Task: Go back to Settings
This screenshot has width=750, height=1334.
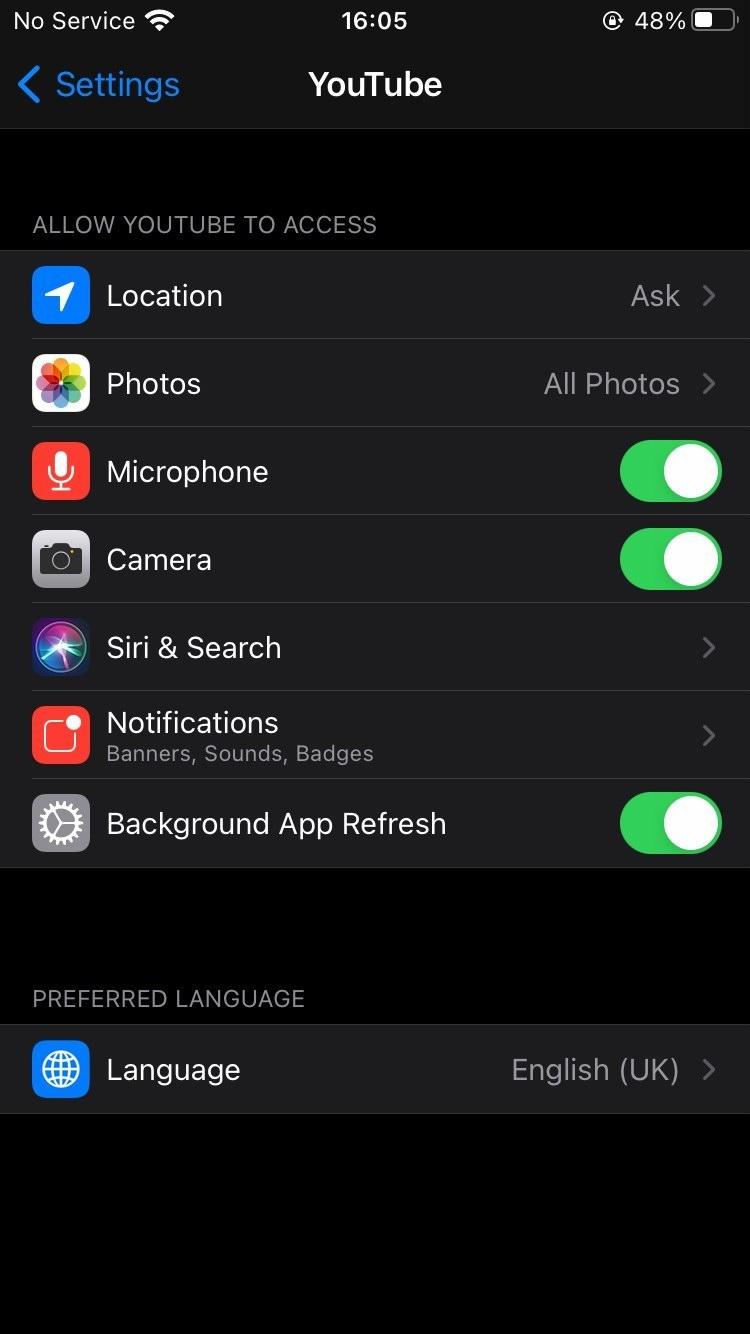Action: pyautogui.click(x=98, y=85)
